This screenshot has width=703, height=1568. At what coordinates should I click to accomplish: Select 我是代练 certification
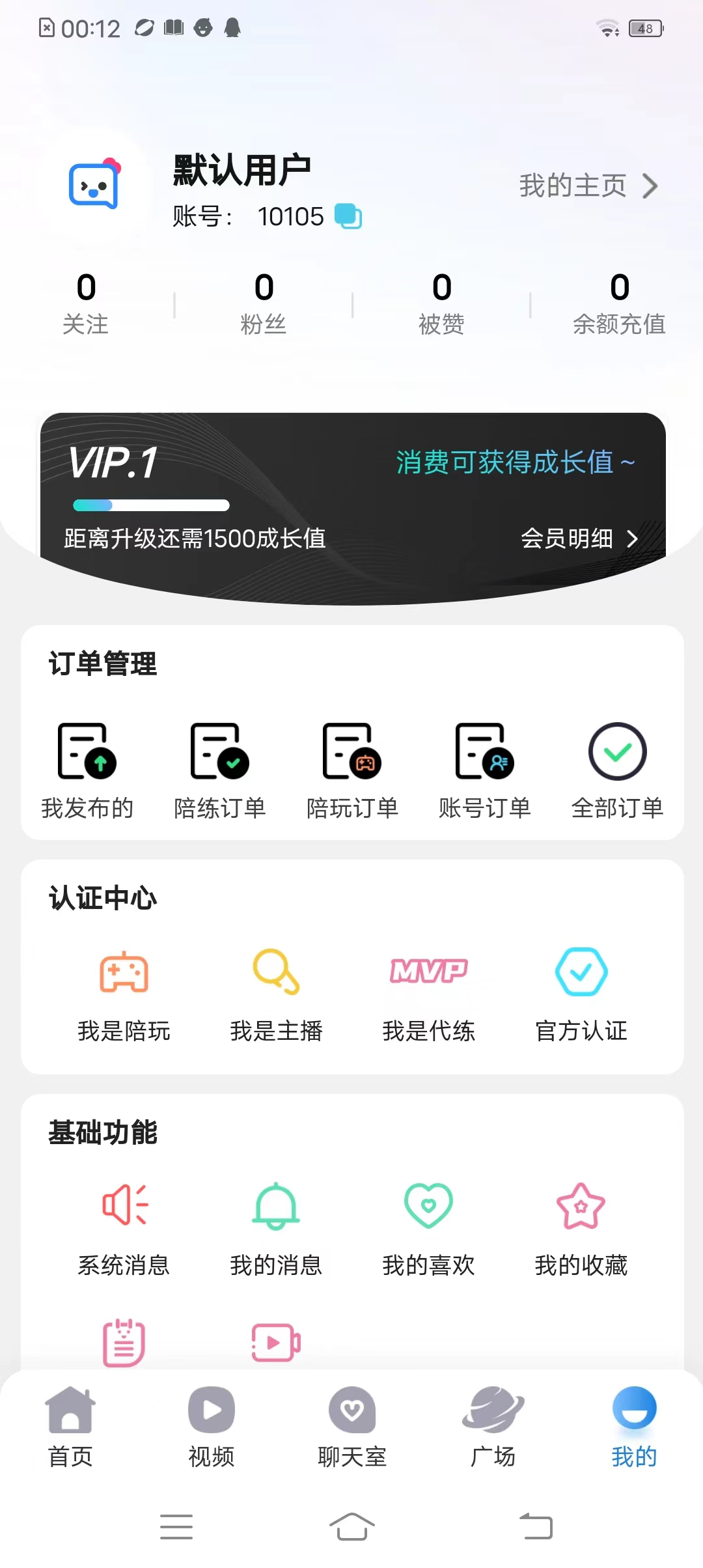pos(428,994)
